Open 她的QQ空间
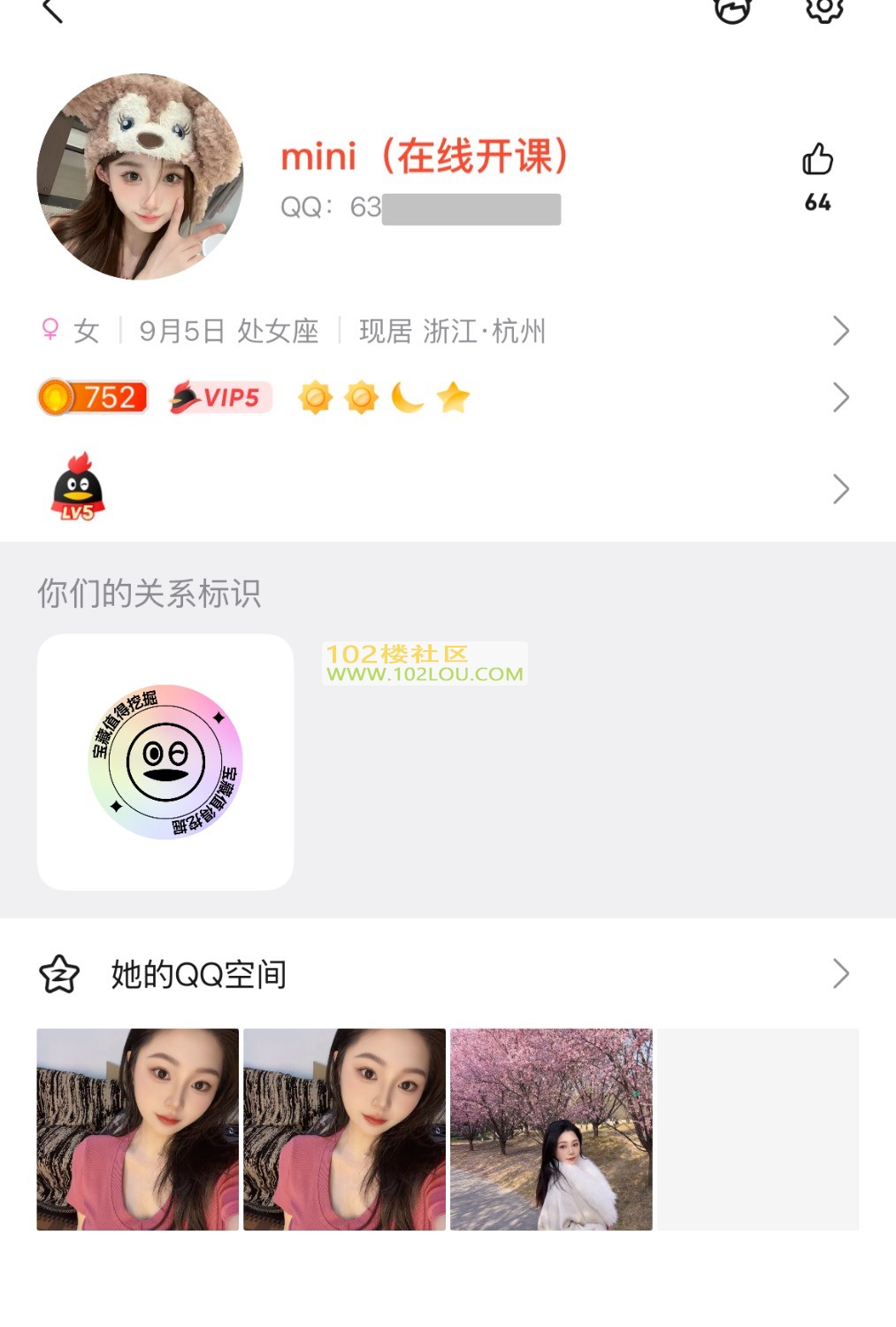The width and height of the screenshot is (896, 1327). [442, 974]
